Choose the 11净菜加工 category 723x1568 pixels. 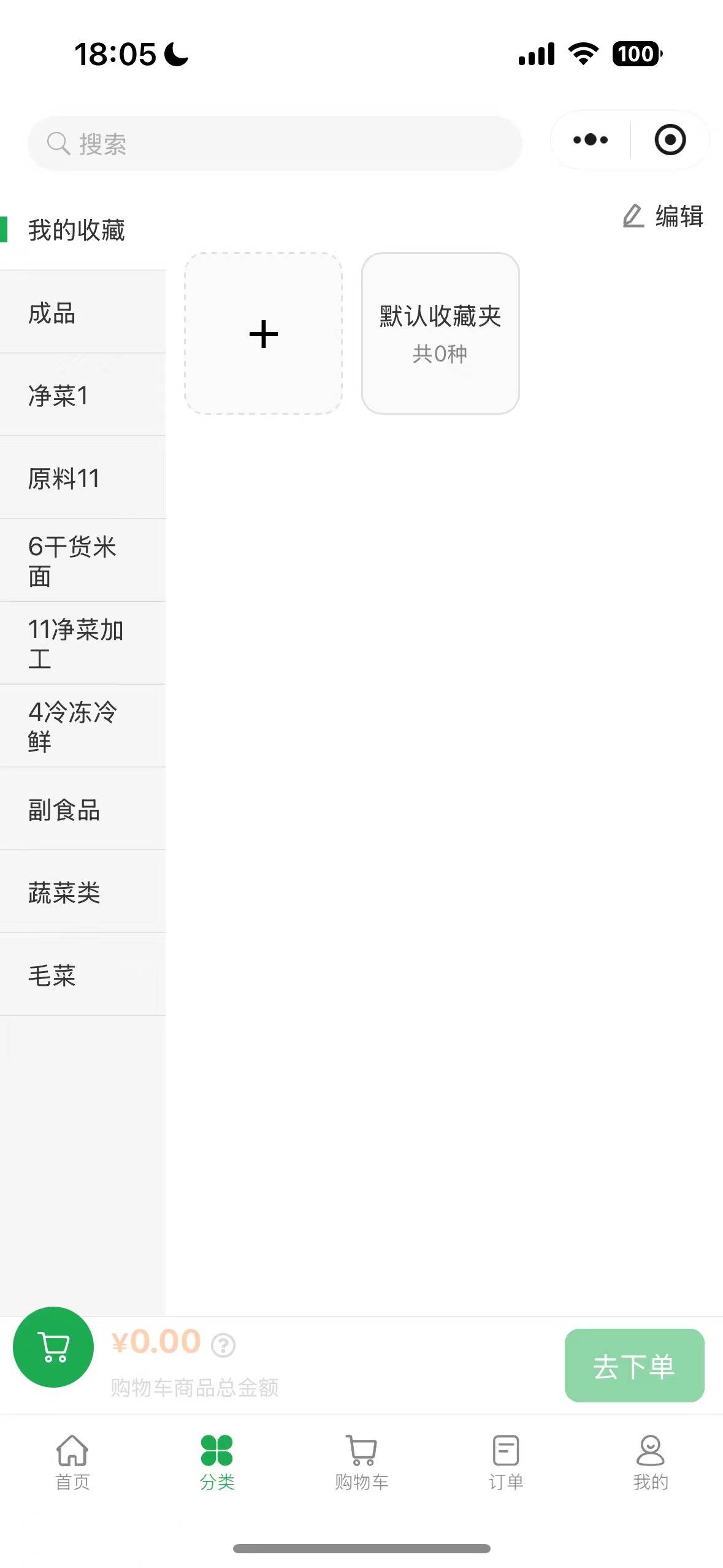pyautogui.click(x=83, y=644)
